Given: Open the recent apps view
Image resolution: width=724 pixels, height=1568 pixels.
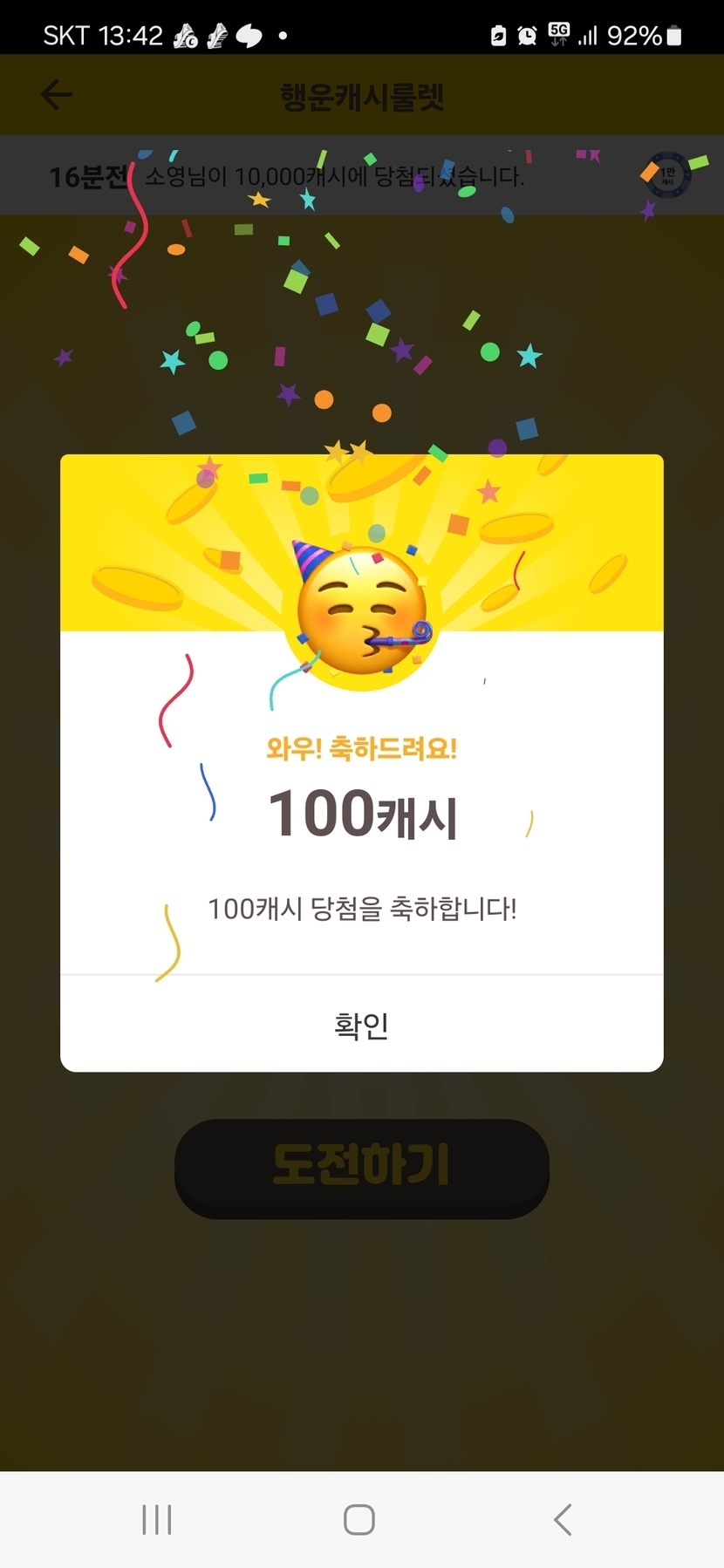Looking at the screenshot, I should (x=157, y=1519).
